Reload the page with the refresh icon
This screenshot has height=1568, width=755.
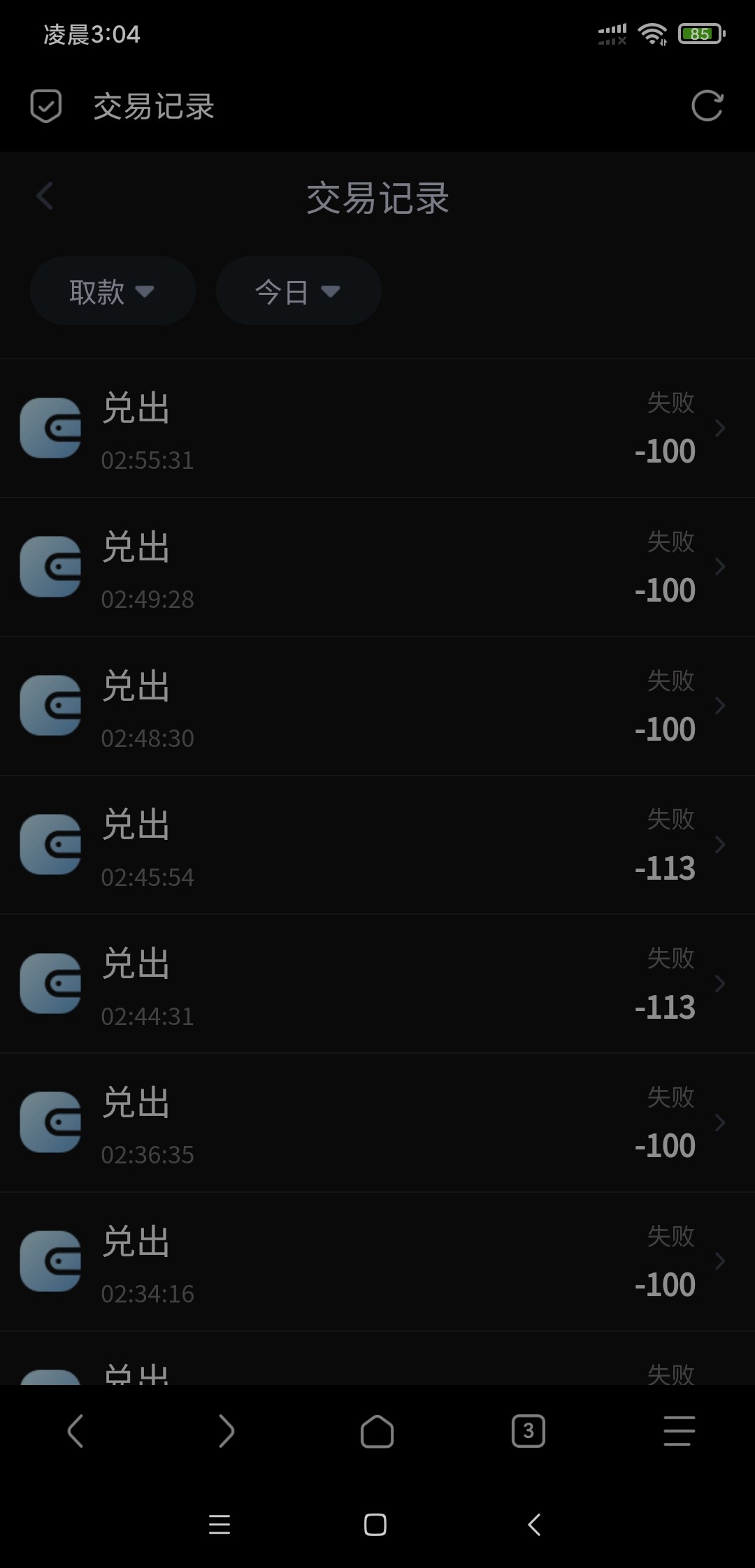pyautogui.click(x=707, y=106)
